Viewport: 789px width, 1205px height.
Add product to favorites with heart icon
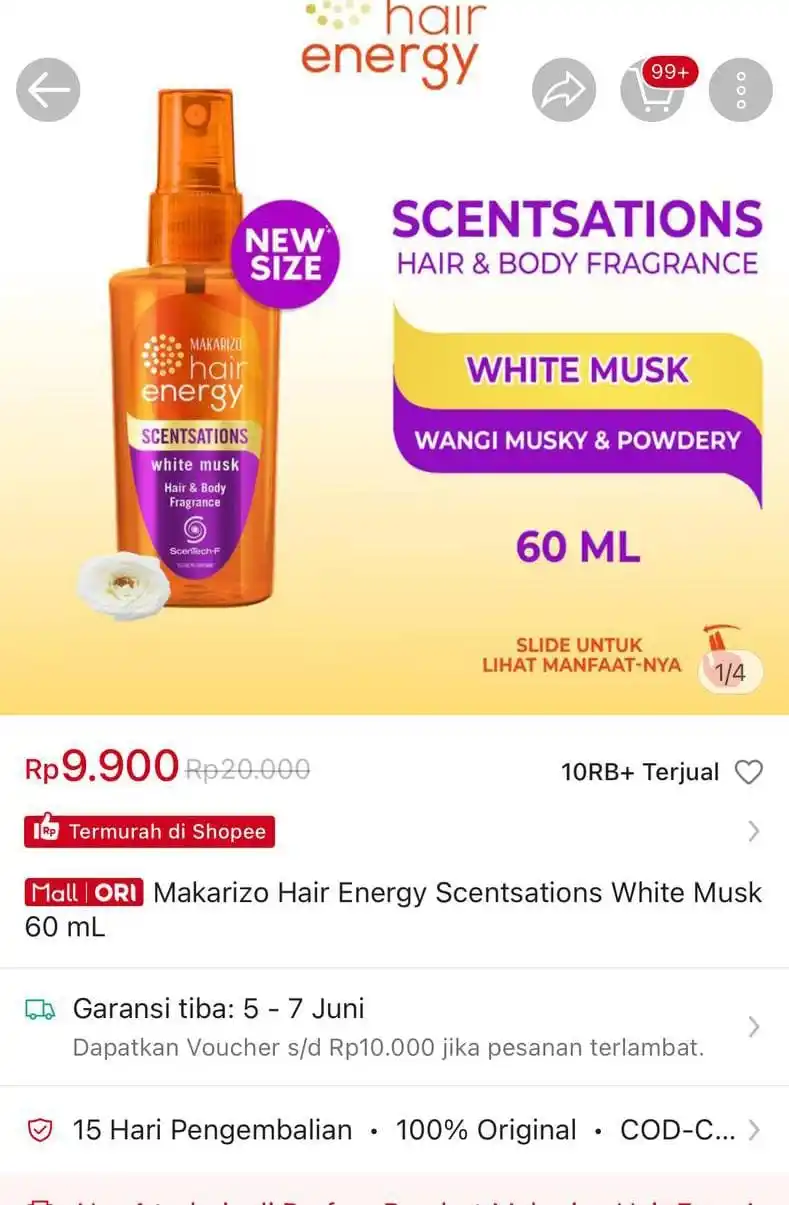click(x=748, y=772)
